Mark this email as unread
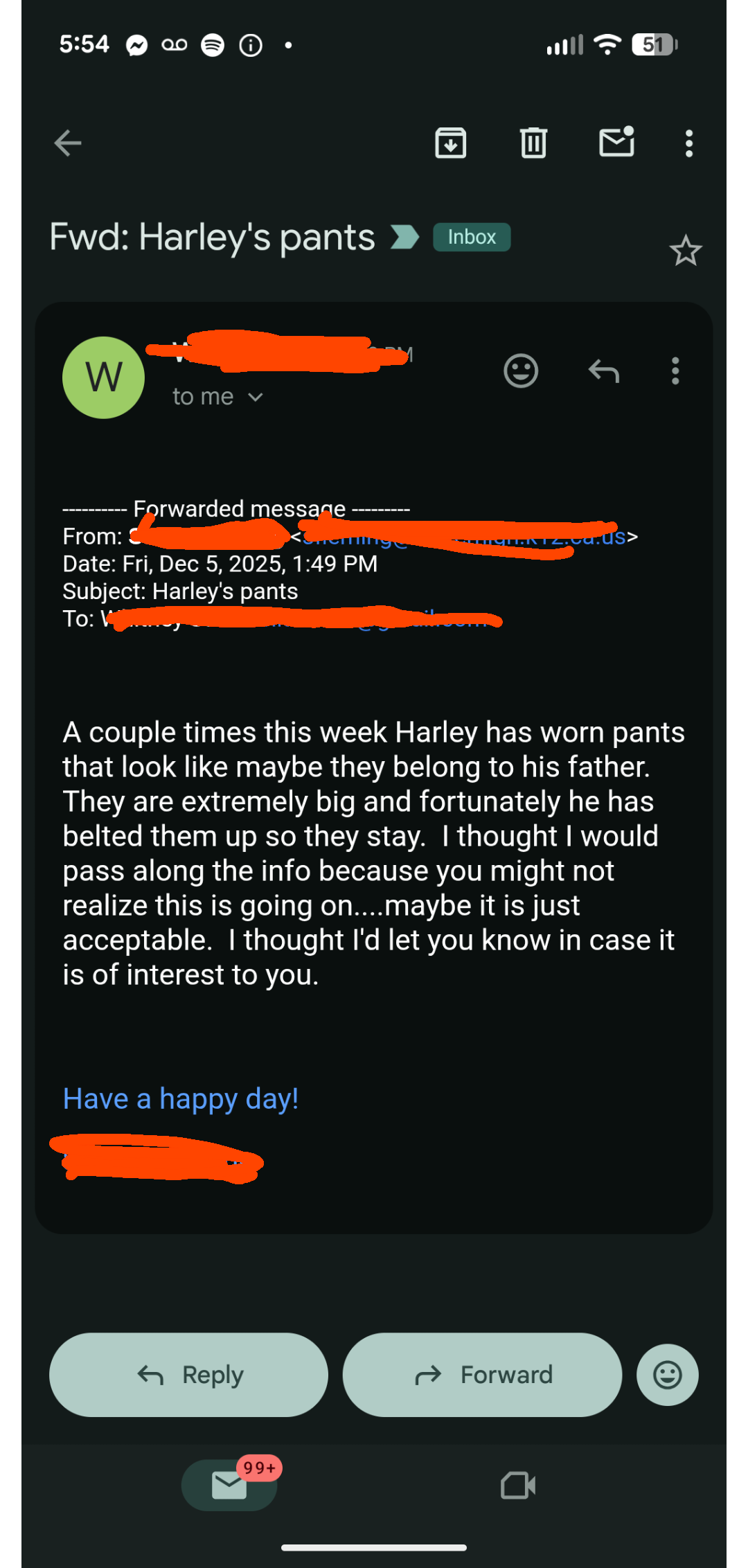The height and width of the screenshot is (1568, 748). tap(616, 142)
